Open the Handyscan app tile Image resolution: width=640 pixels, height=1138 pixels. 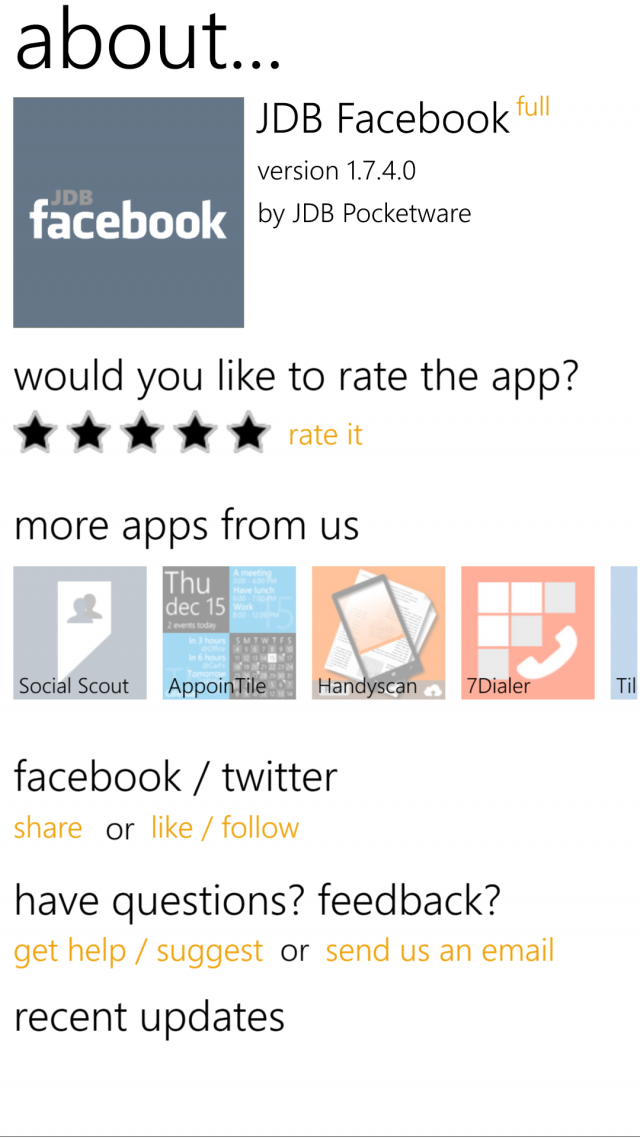pos(378,632)
